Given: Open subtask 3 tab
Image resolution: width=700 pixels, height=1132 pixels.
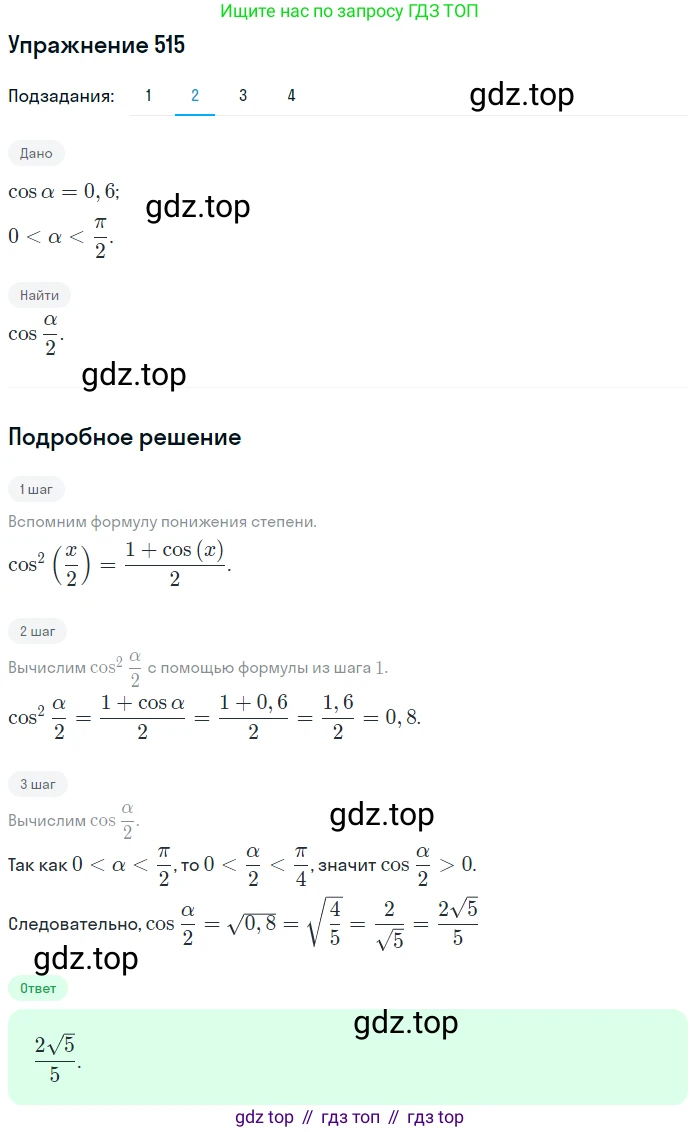Looking at the screenshot, I should (x=243, y=96).
